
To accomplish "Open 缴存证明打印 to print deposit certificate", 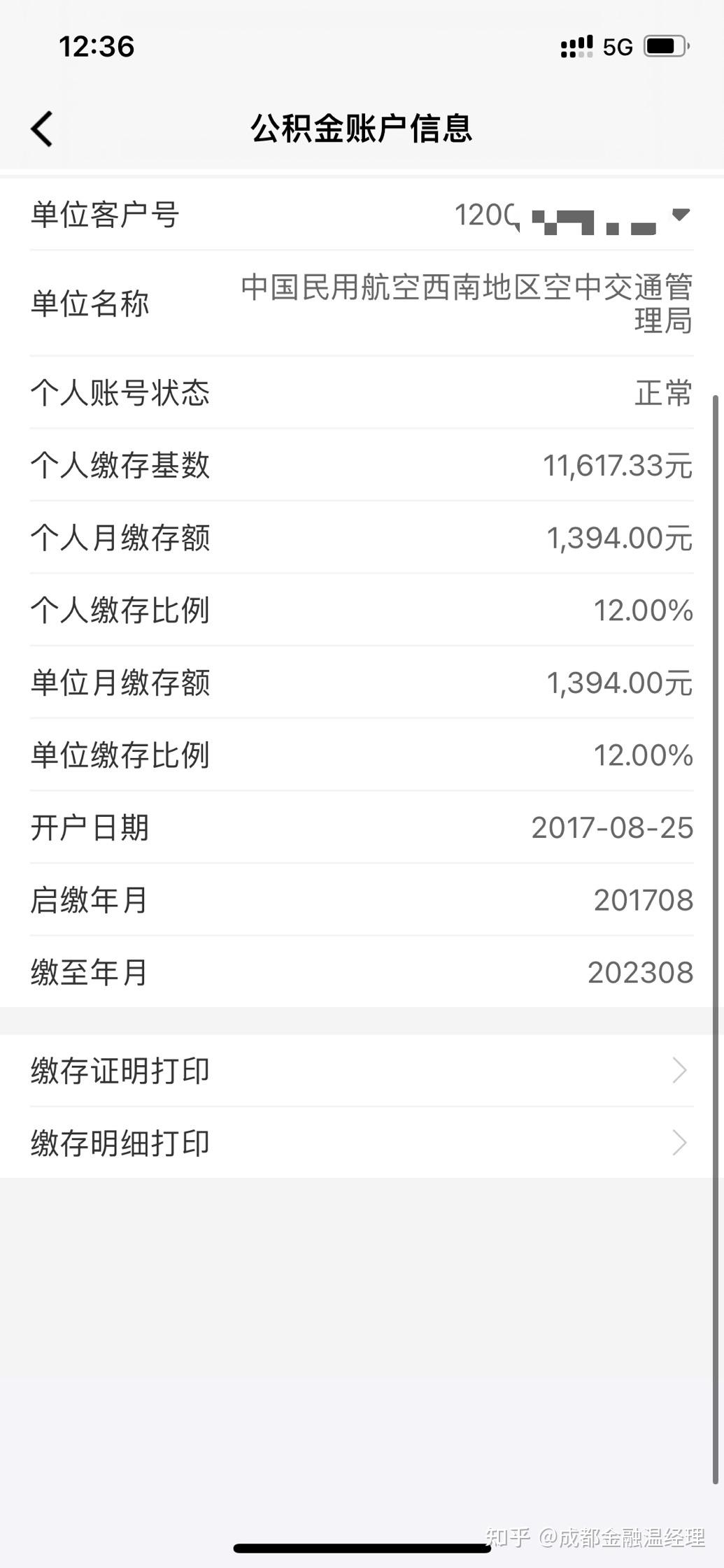I will tap(119, 1070).
